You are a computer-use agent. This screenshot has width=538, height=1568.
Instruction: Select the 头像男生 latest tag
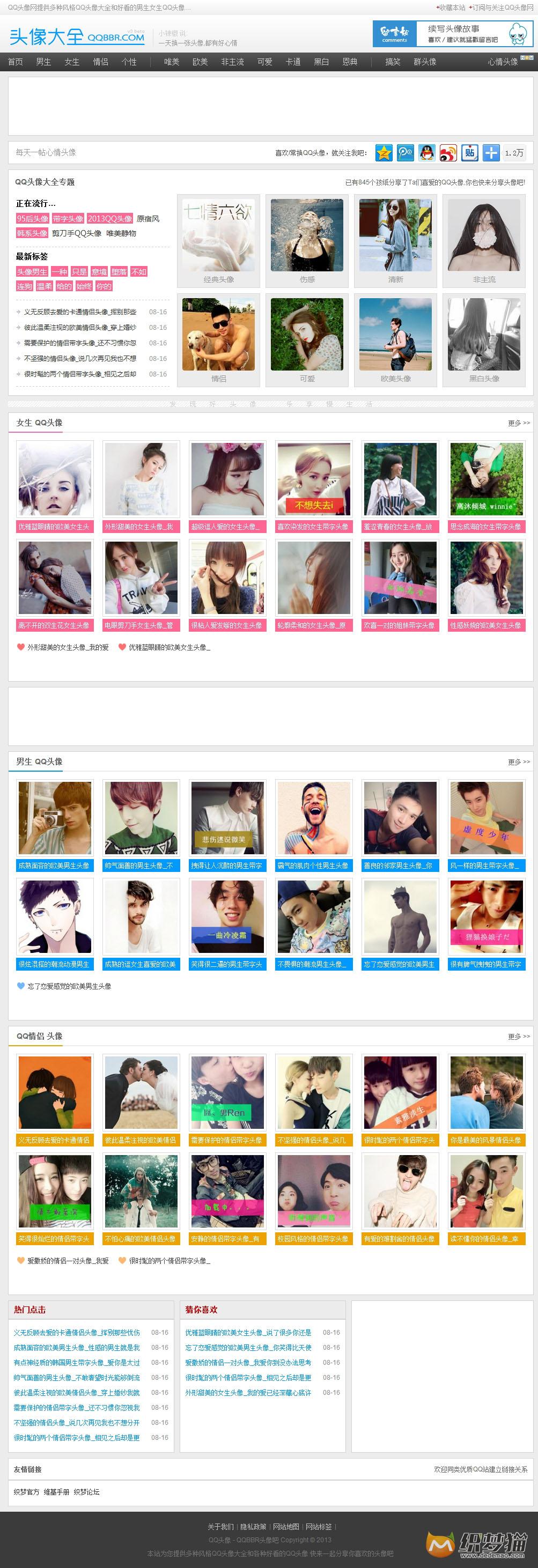(32, 272)
